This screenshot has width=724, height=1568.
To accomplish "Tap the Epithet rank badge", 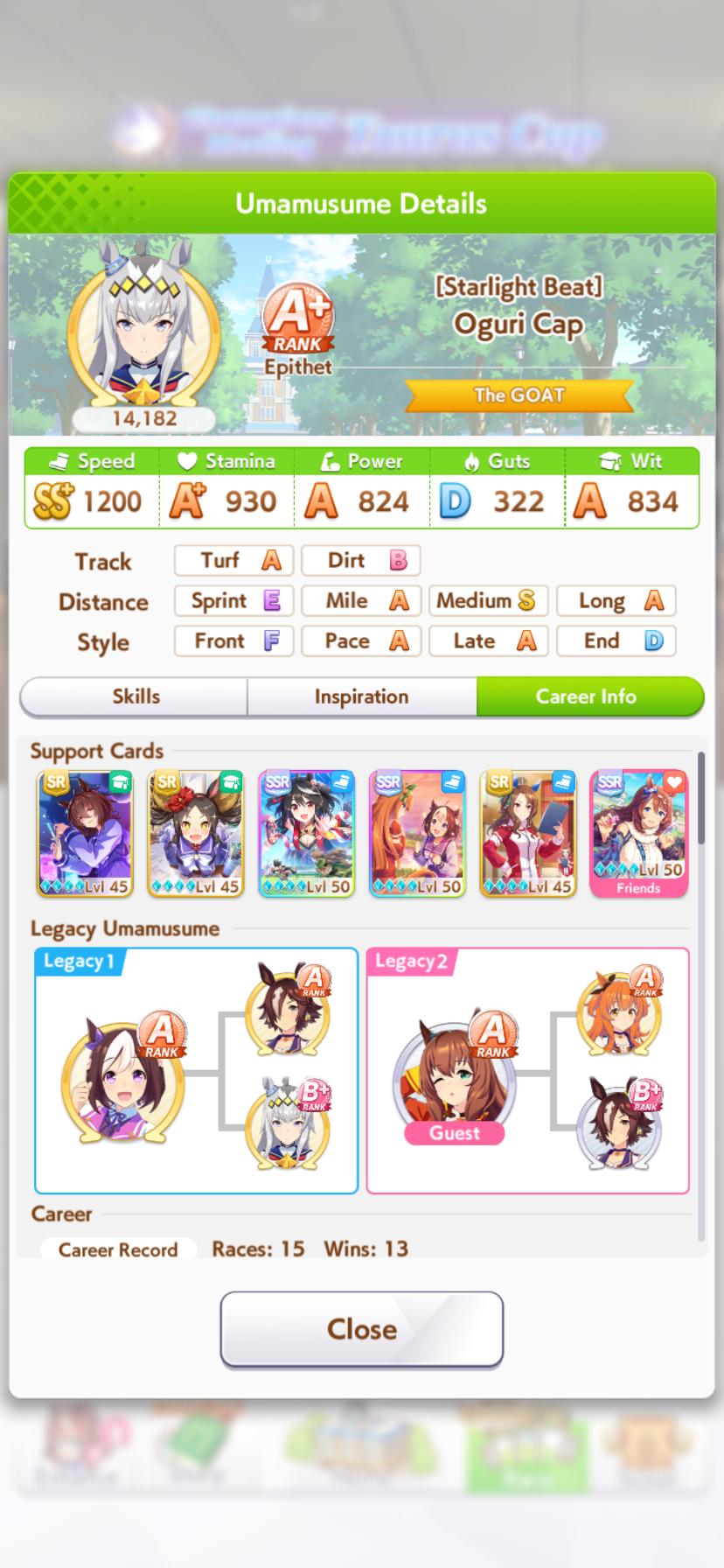I will coord(297,325).
